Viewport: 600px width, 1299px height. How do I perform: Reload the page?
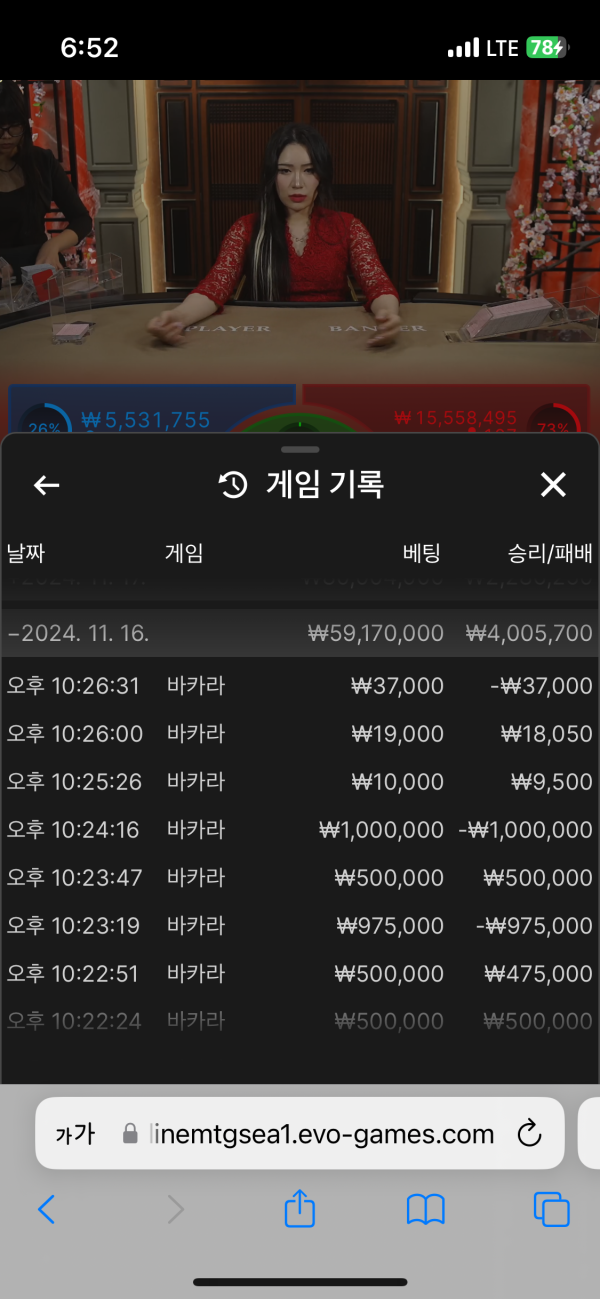tap(528, 1134)
